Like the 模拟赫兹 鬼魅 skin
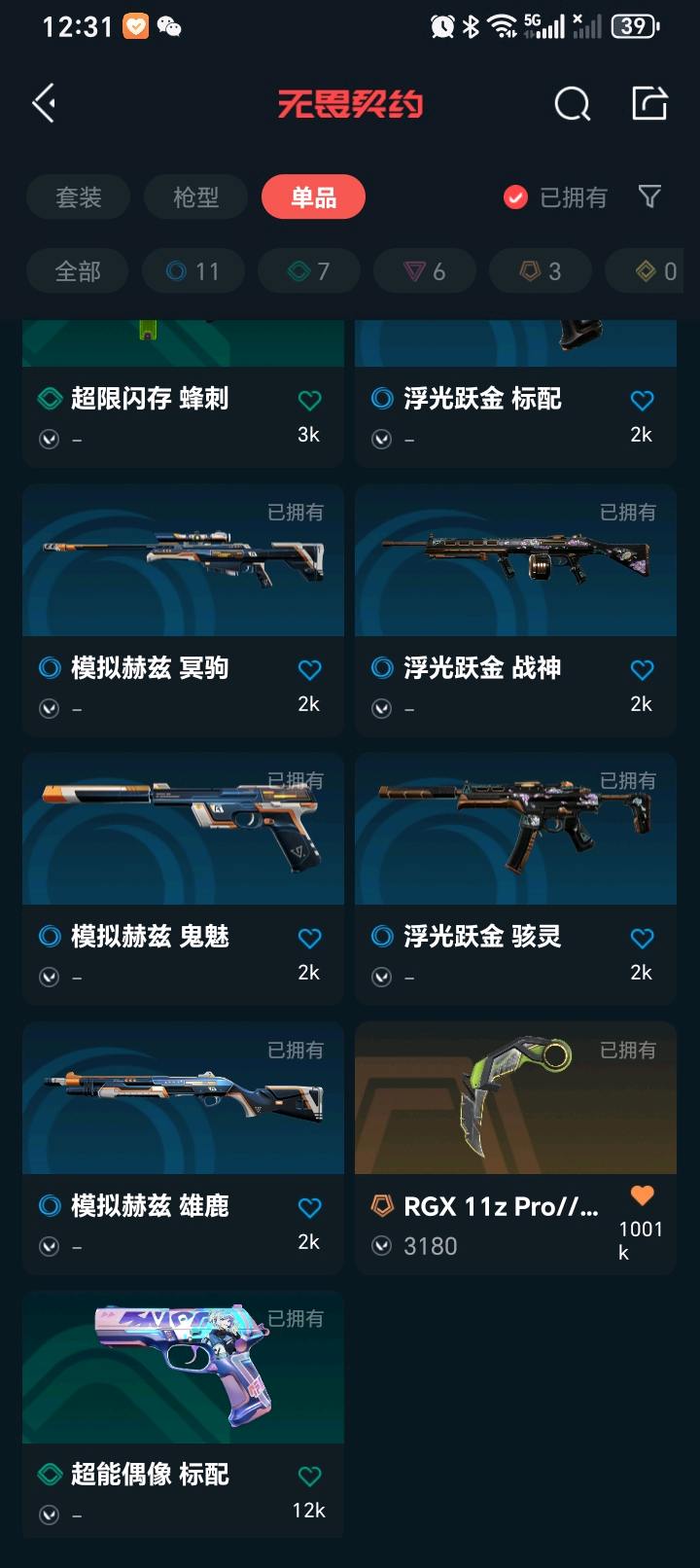 click(309, 938)
